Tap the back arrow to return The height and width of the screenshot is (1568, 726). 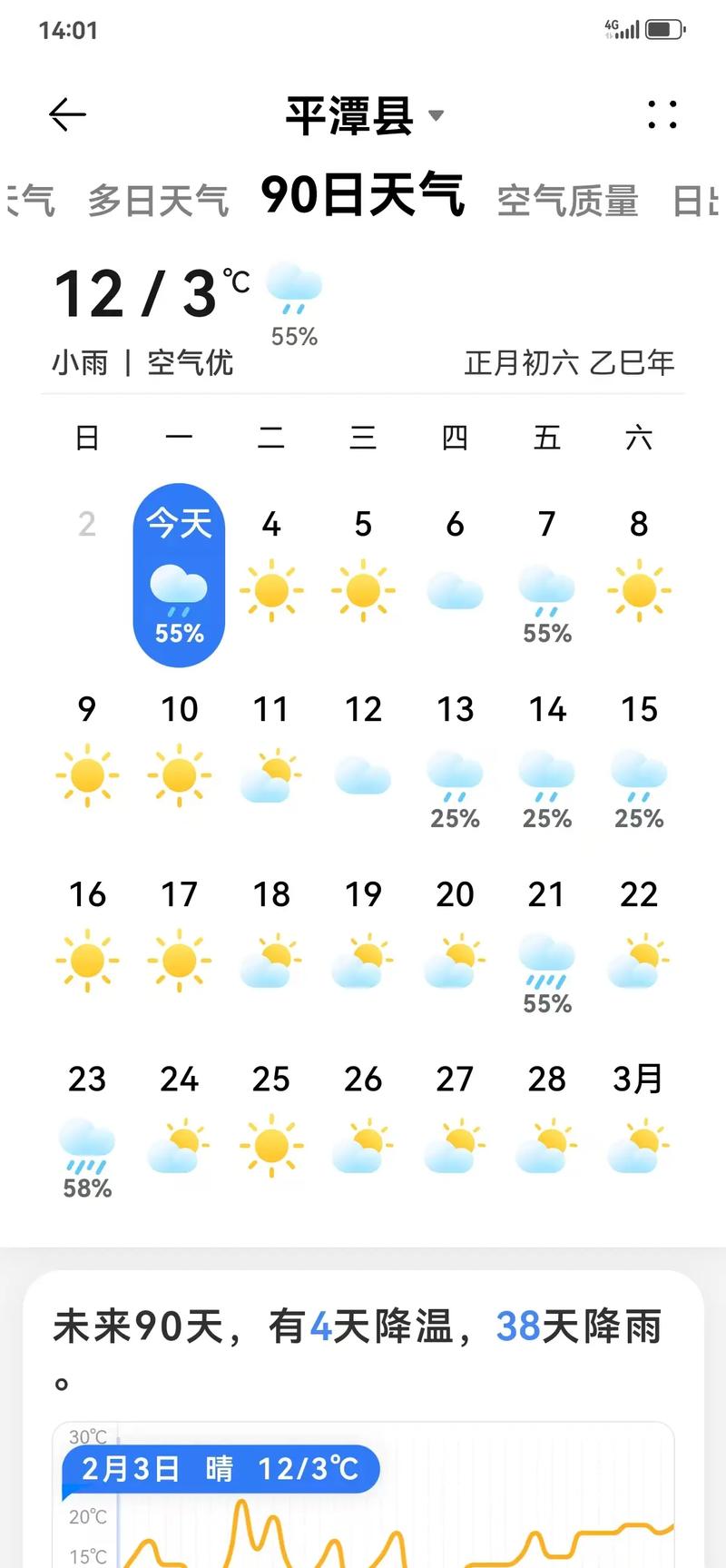[66, 113]
